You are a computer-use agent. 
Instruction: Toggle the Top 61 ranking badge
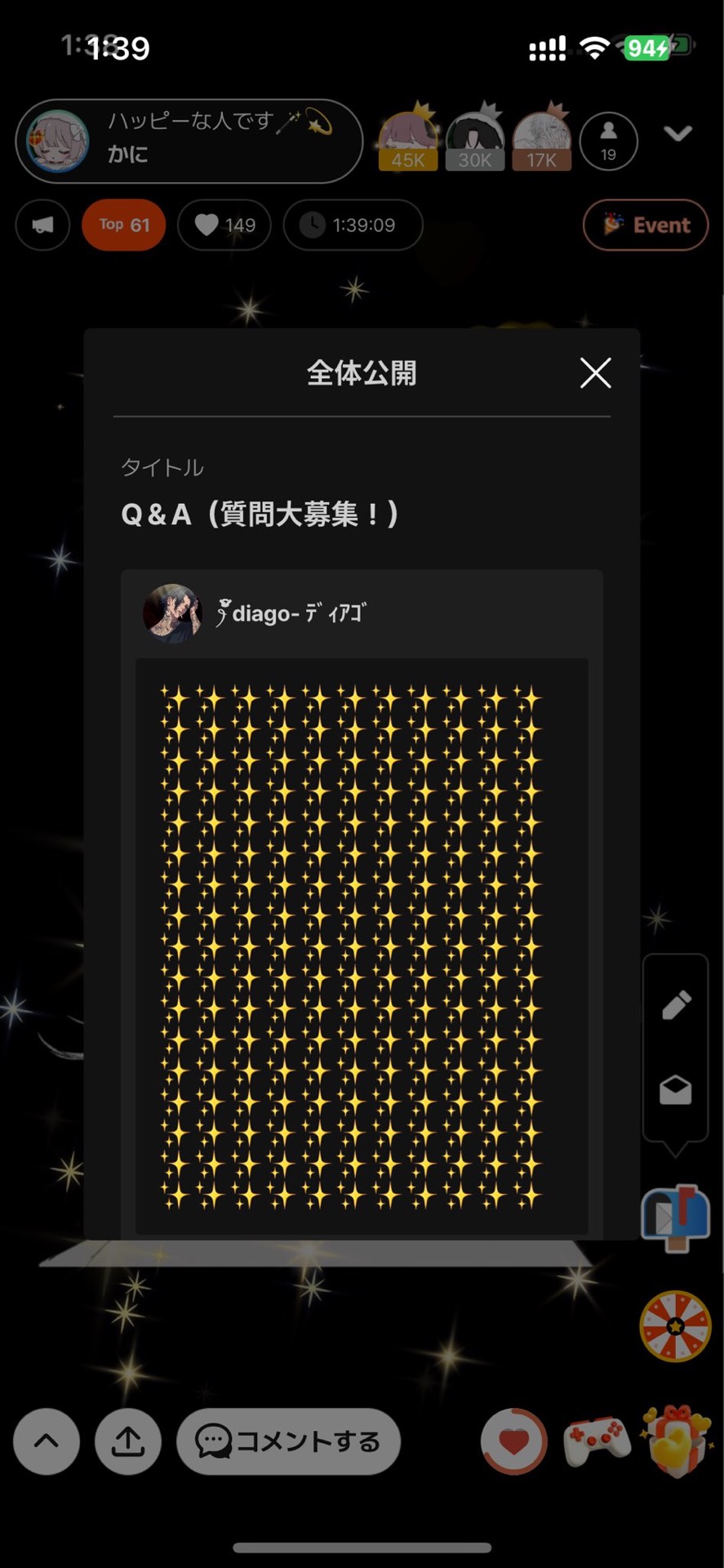tap(123, 225)
